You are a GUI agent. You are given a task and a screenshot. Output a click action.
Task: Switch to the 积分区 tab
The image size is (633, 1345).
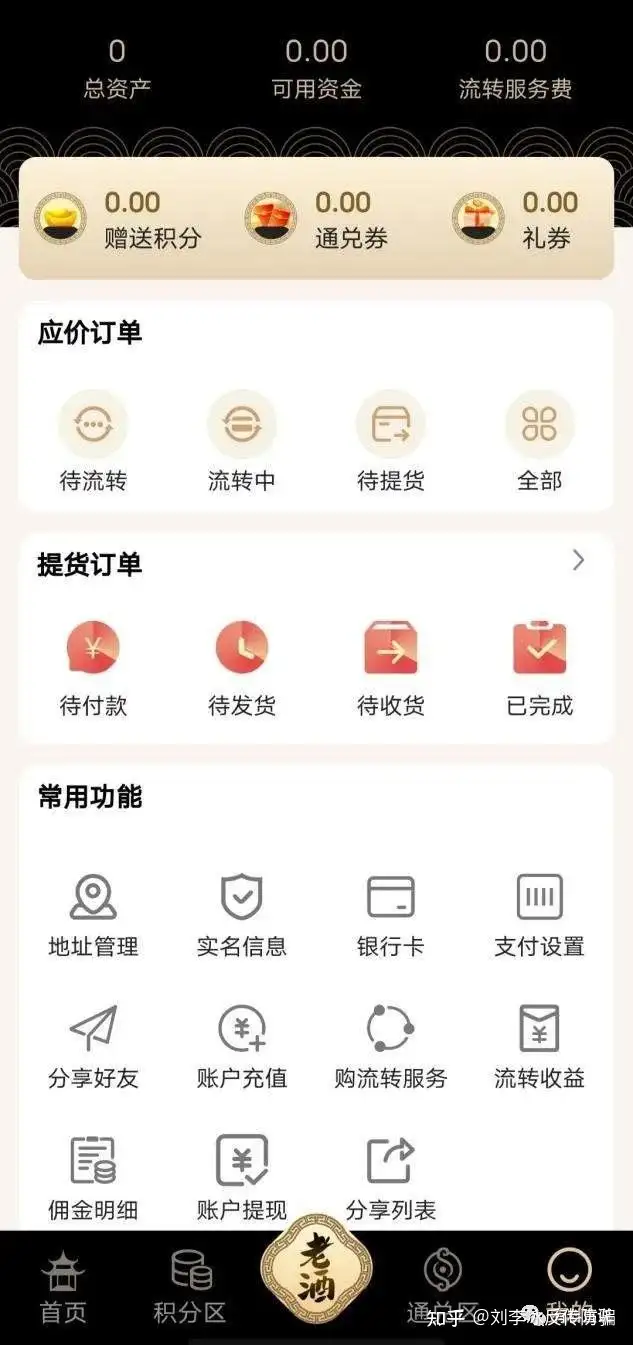click(189, 1288)
